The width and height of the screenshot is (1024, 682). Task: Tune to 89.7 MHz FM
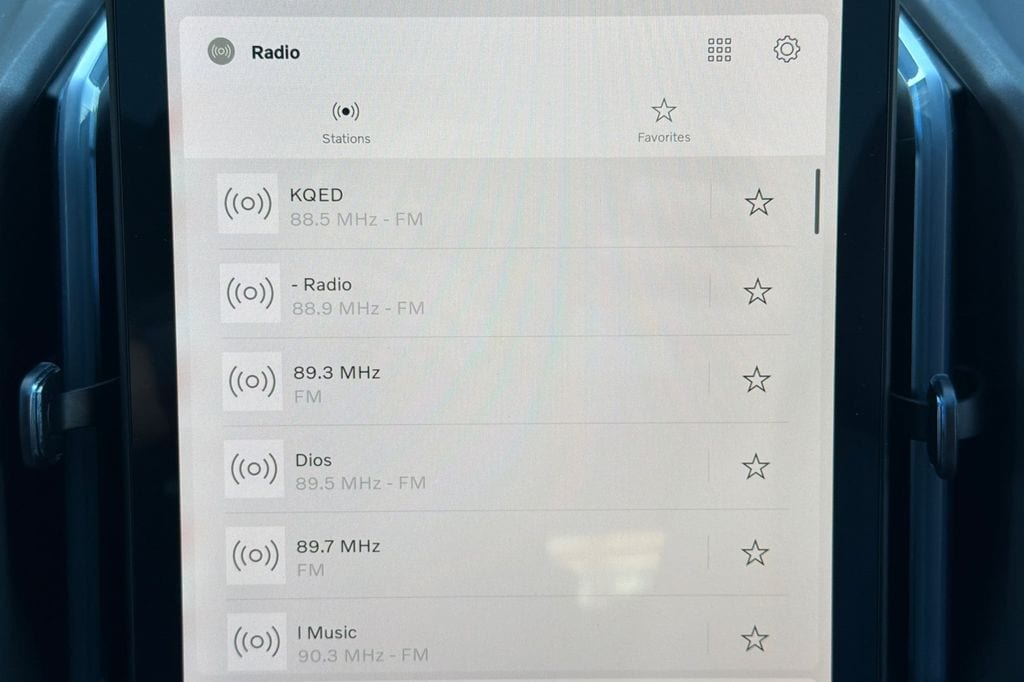tap(467, 555)
